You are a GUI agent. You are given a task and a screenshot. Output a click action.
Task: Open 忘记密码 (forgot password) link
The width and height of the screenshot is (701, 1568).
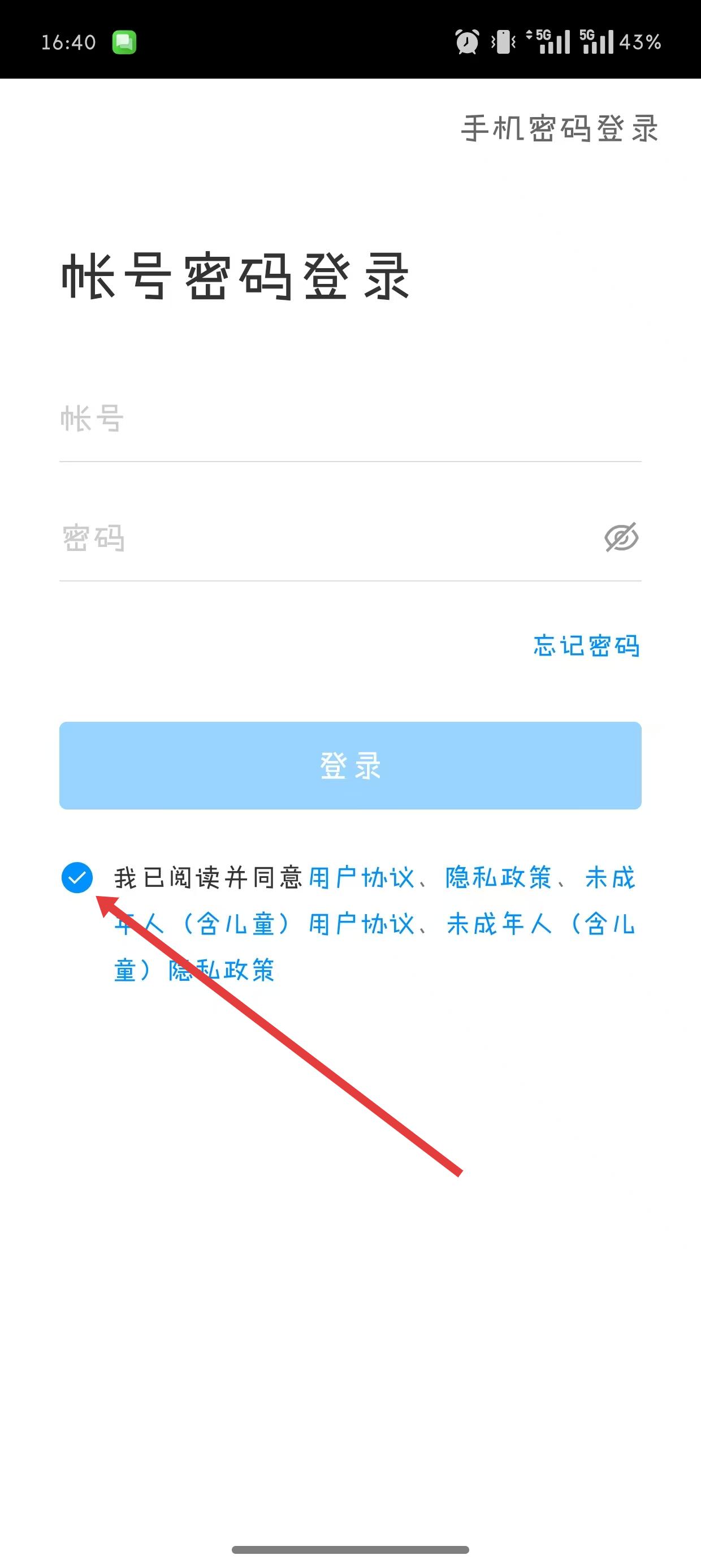[586, 646]
